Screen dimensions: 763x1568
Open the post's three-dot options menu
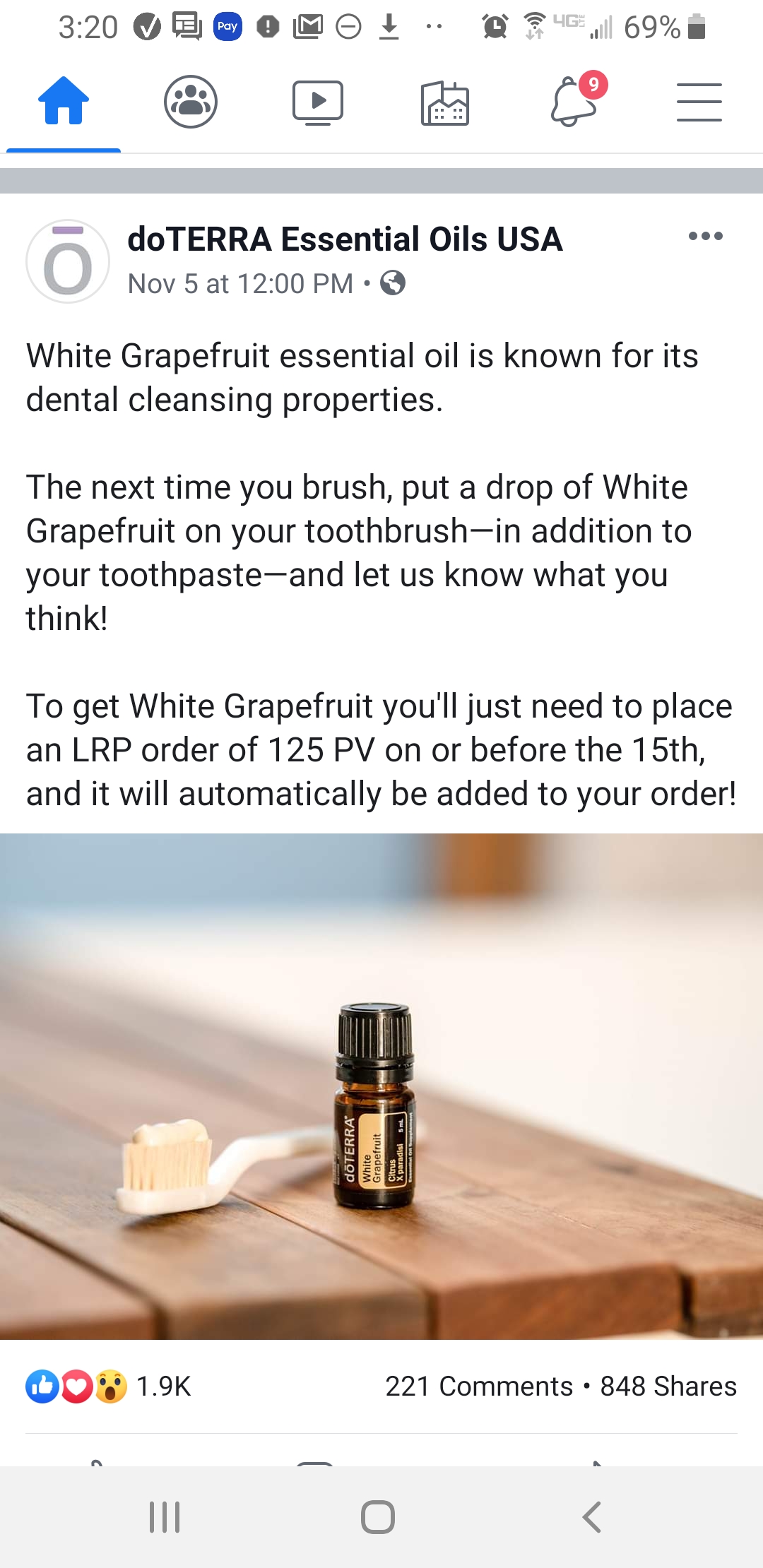pos(706,236)
